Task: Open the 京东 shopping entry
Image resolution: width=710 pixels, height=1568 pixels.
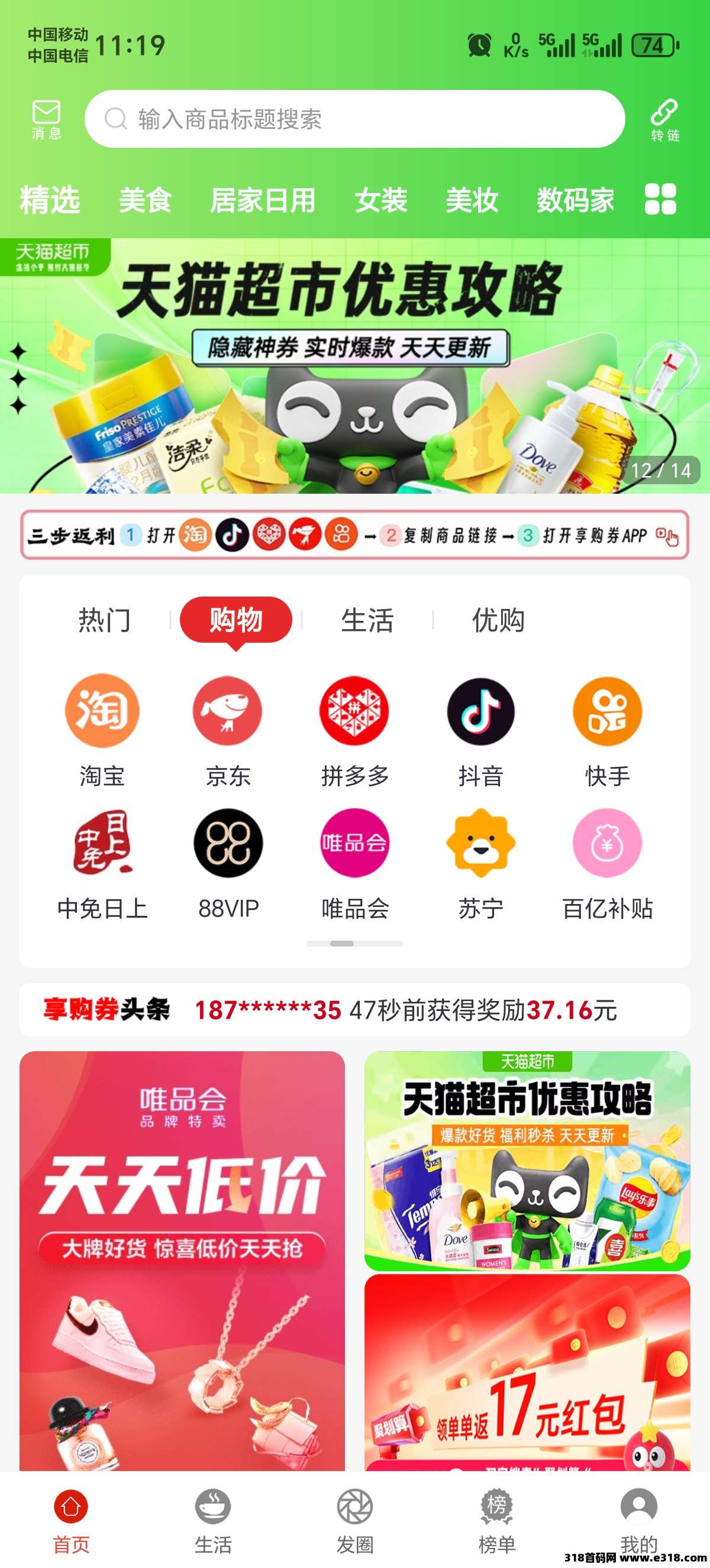Action: click(x=228, y=730)
